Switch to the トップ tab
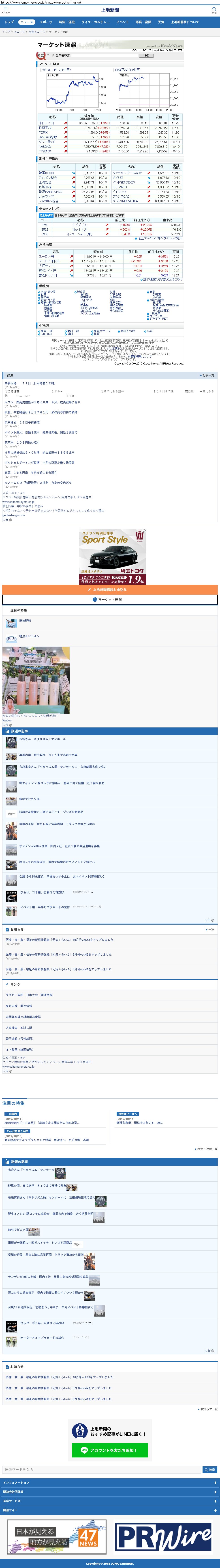 [9, 22]
